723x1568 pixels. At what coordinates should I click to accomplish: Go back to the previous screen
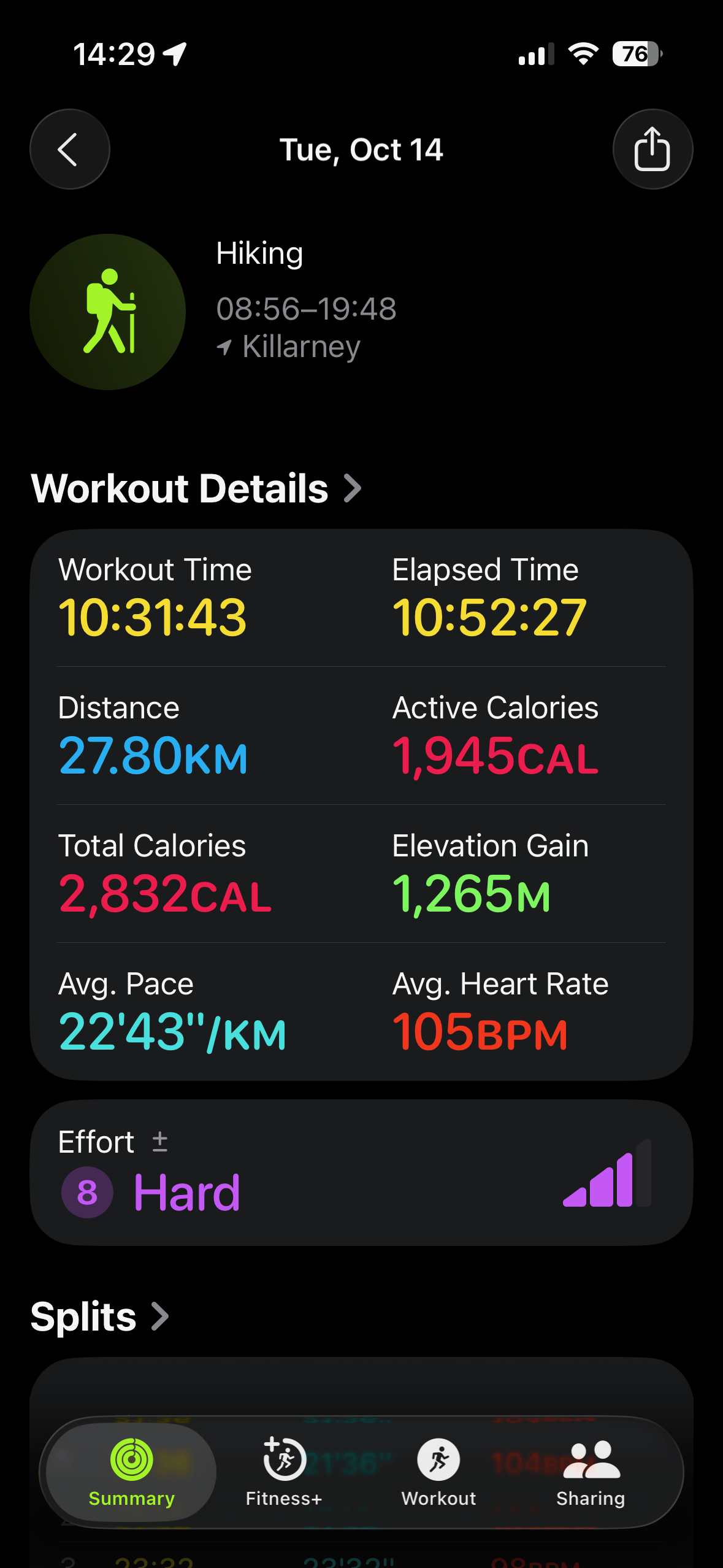(x=69, y=149)
